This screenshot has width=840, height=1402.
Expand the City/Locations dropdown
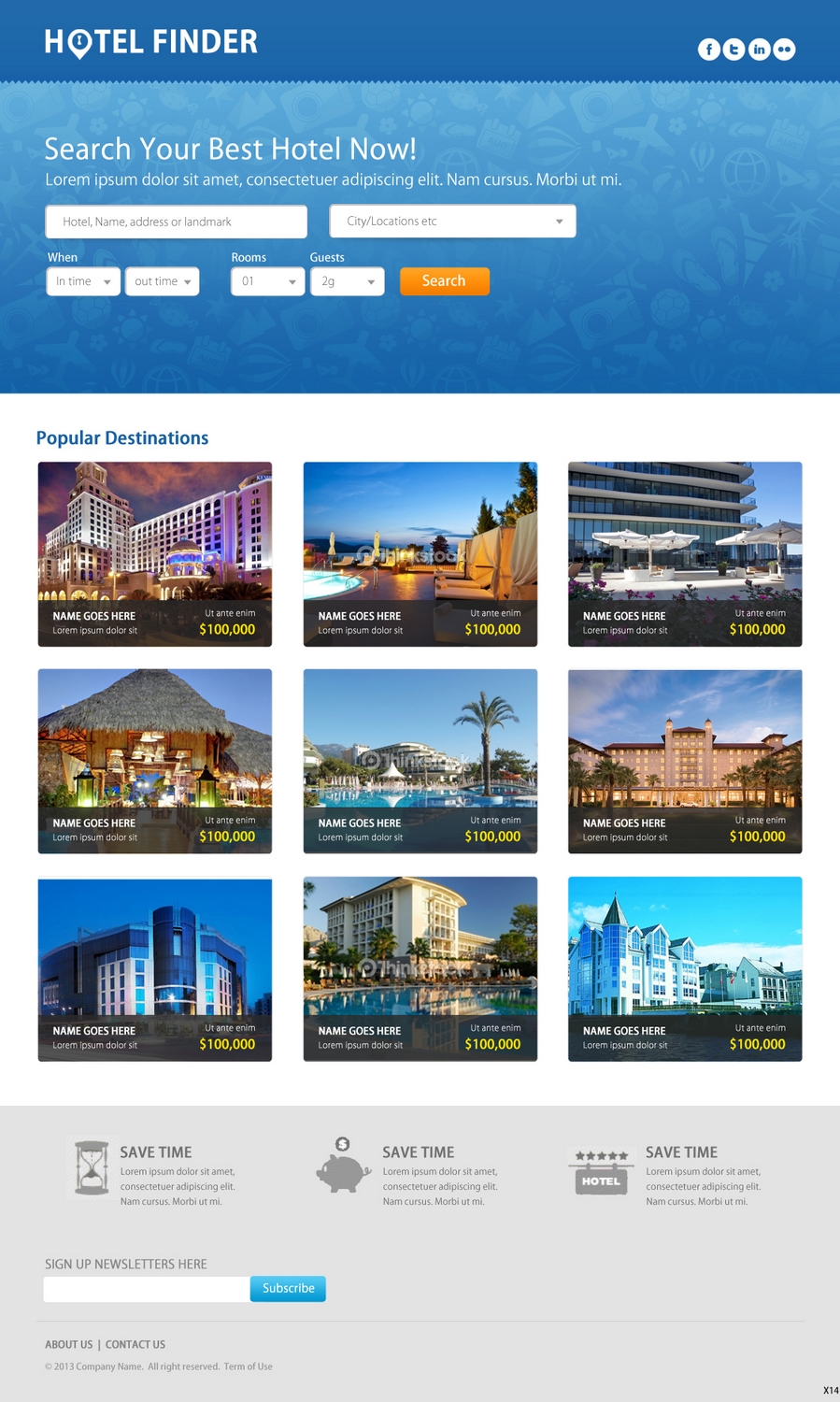452,222
